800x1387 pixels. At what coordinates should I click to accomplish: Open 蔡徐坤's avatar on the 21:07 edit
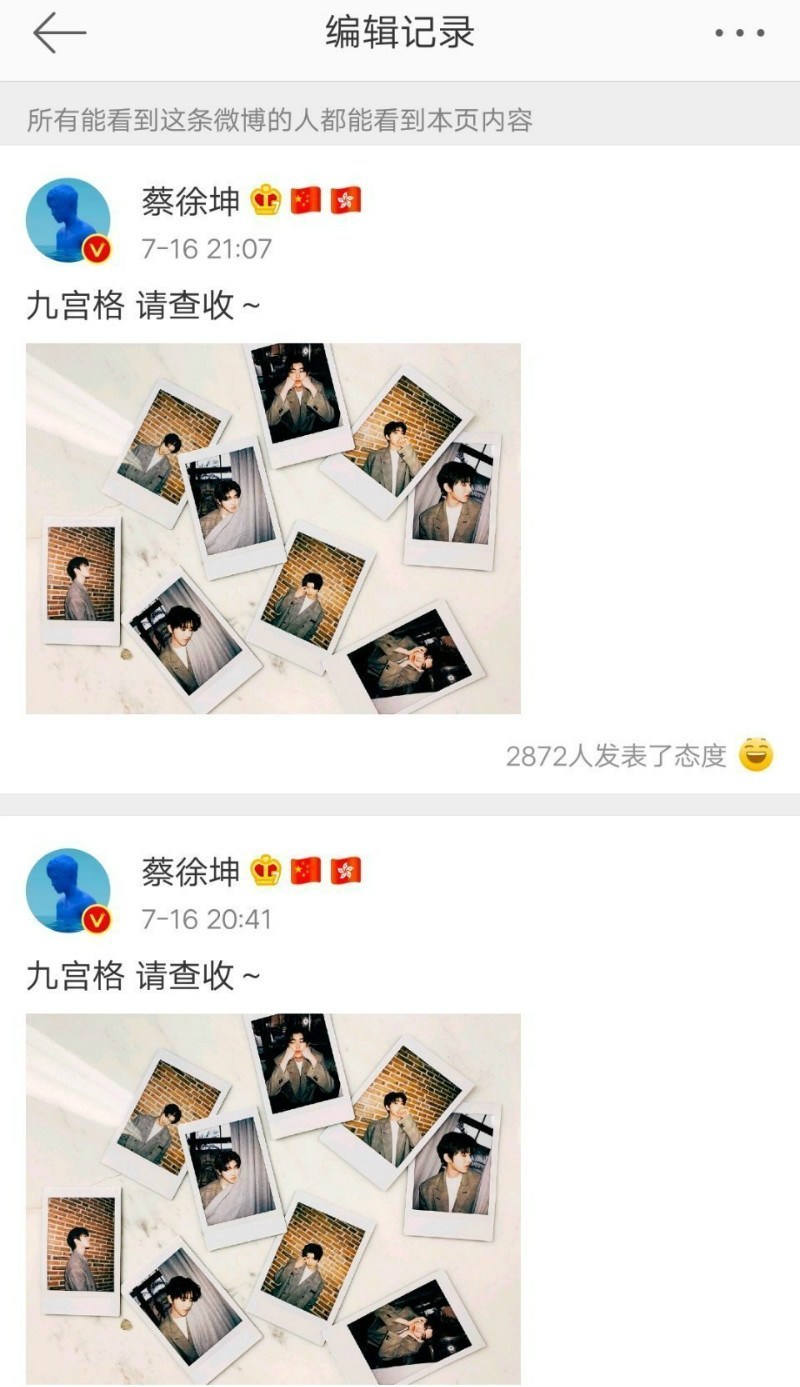68,221
